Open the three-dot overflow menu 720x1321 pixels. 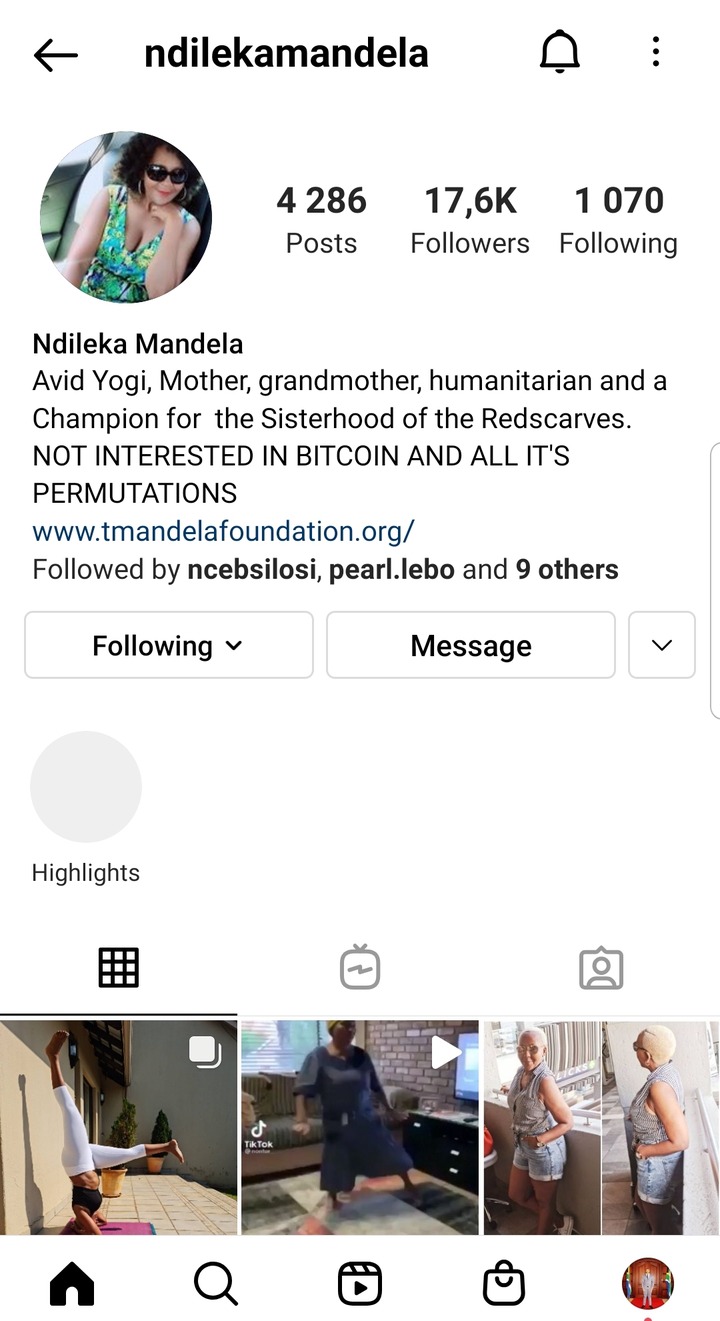[656, 52]
